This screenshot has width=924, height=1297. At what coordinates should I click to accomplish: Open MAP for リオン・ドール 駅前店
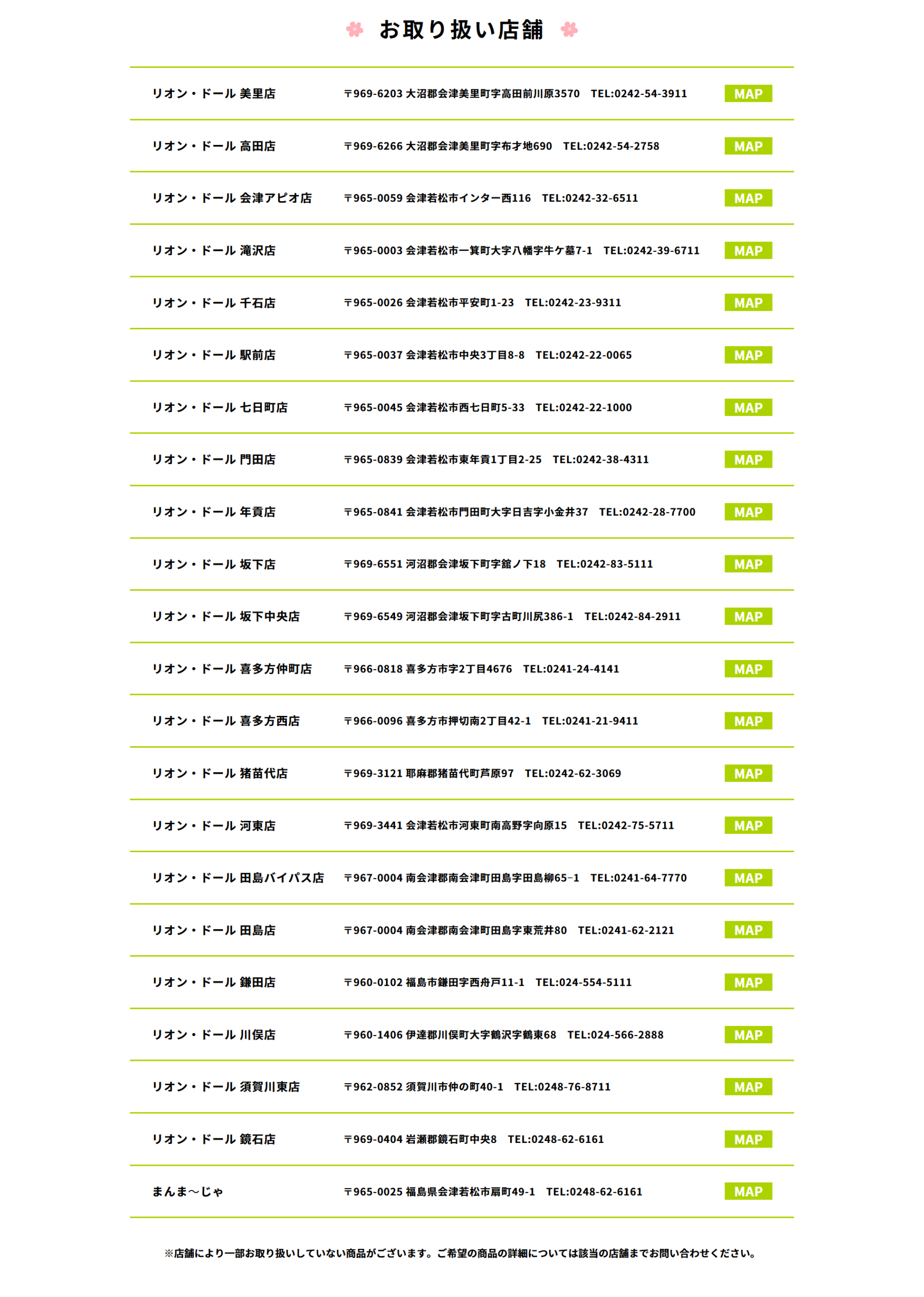click(748, 355)
